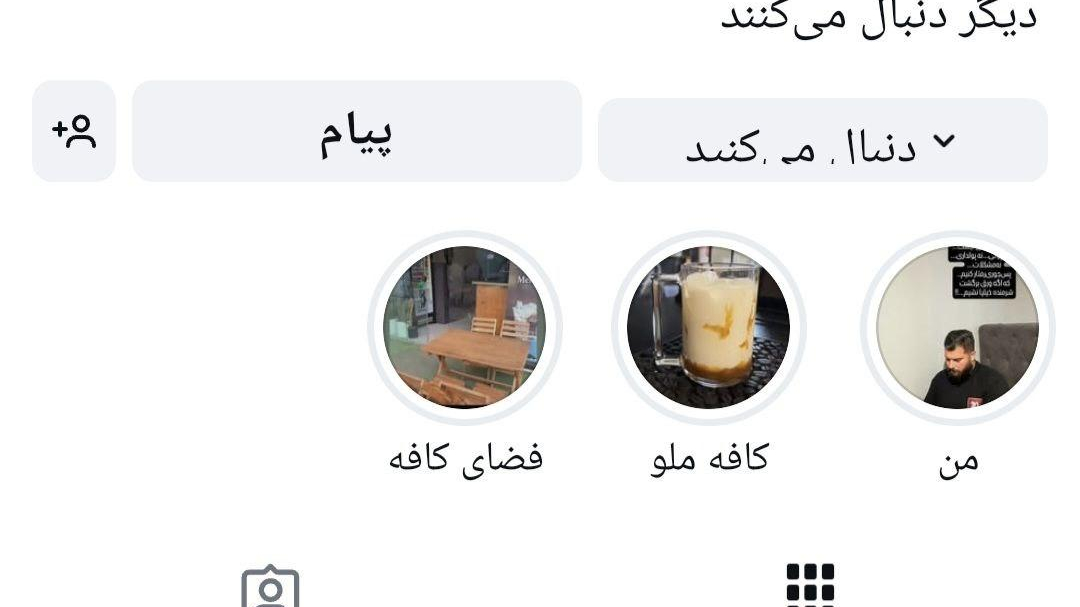Open the من story highlight
This screenshot has height=607, width=1080.
coord(957,328)
